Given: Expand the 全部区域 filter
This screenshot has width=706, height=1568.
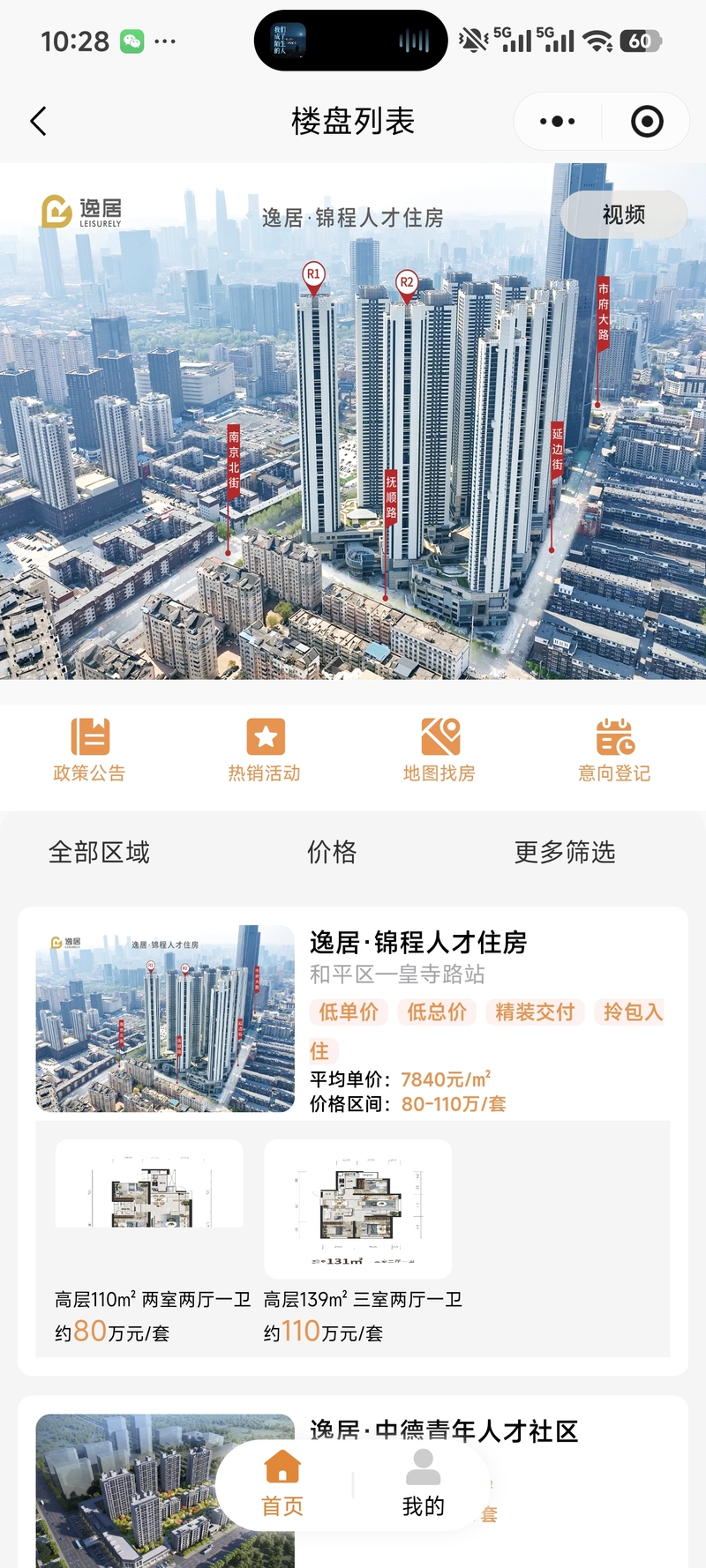Looking at the screenshot, I should click(x=99, y=852).
